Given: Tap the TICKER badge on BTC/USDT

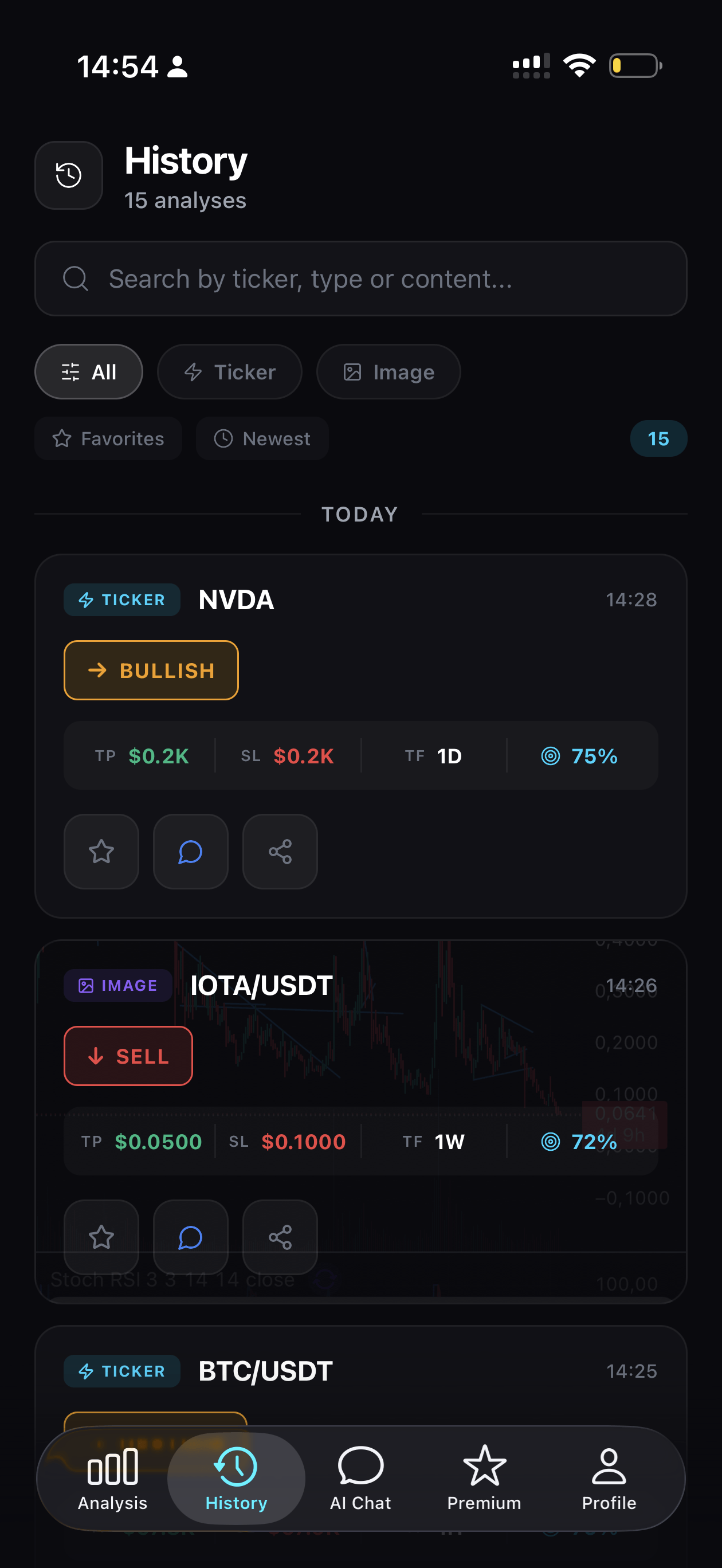Looking at the screenshot, I should (x=121, y=1371).
